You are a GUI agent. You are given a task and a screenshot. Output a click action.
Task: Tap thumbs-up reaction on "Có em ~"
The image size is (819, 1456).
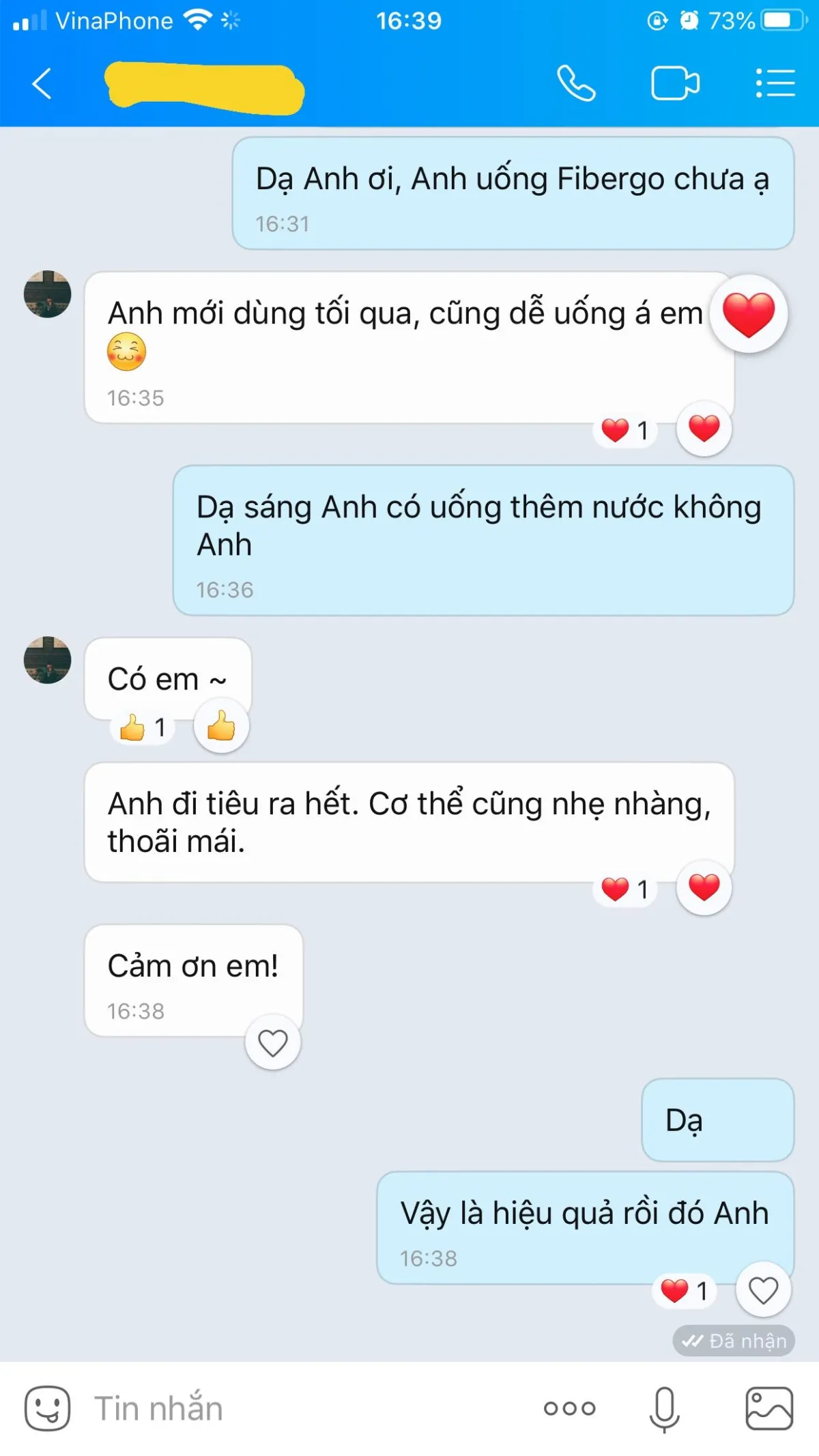click(x=221, y=726)
